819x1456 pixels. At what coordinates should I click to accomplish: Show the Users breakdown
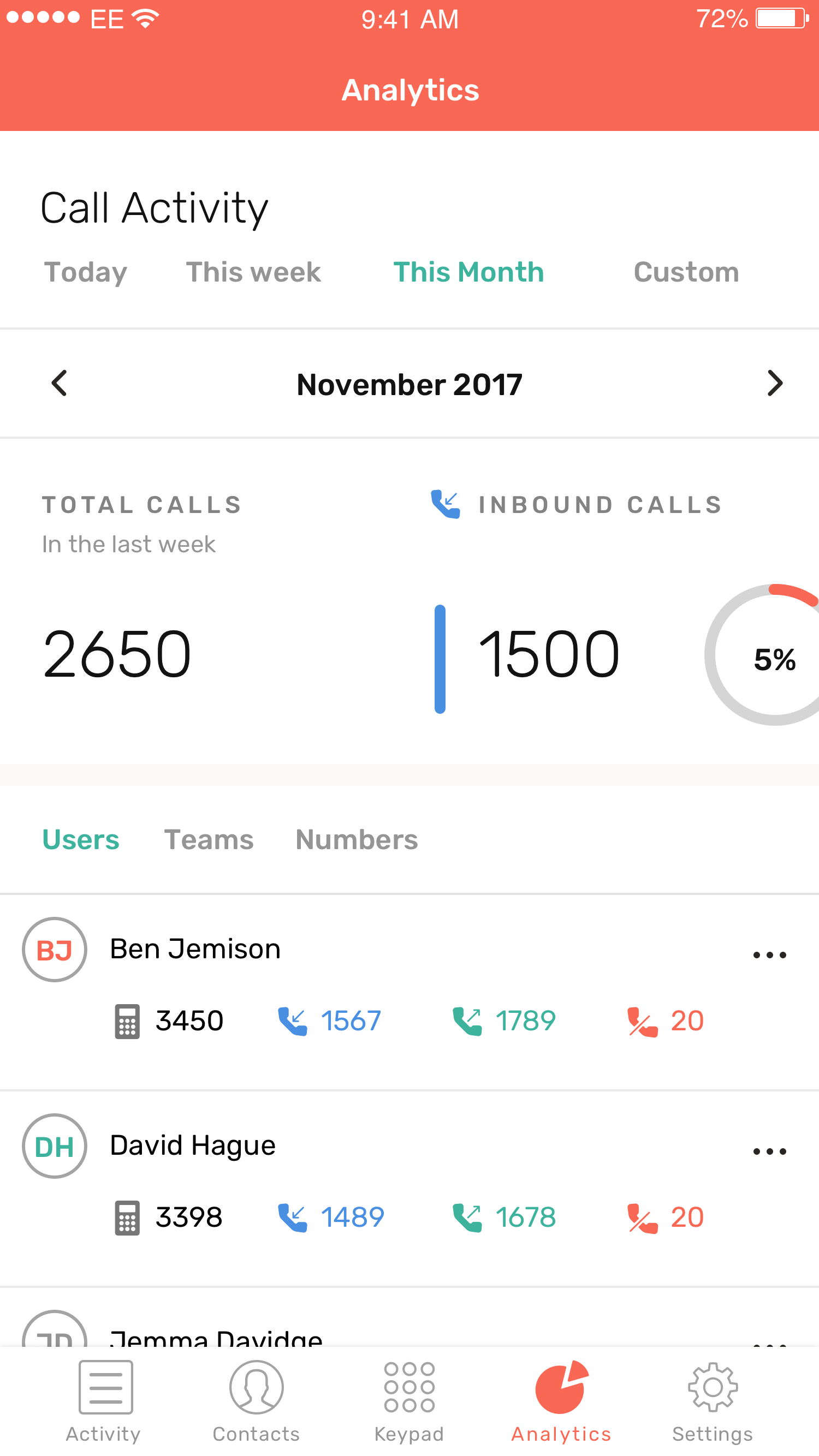(81, 839)
